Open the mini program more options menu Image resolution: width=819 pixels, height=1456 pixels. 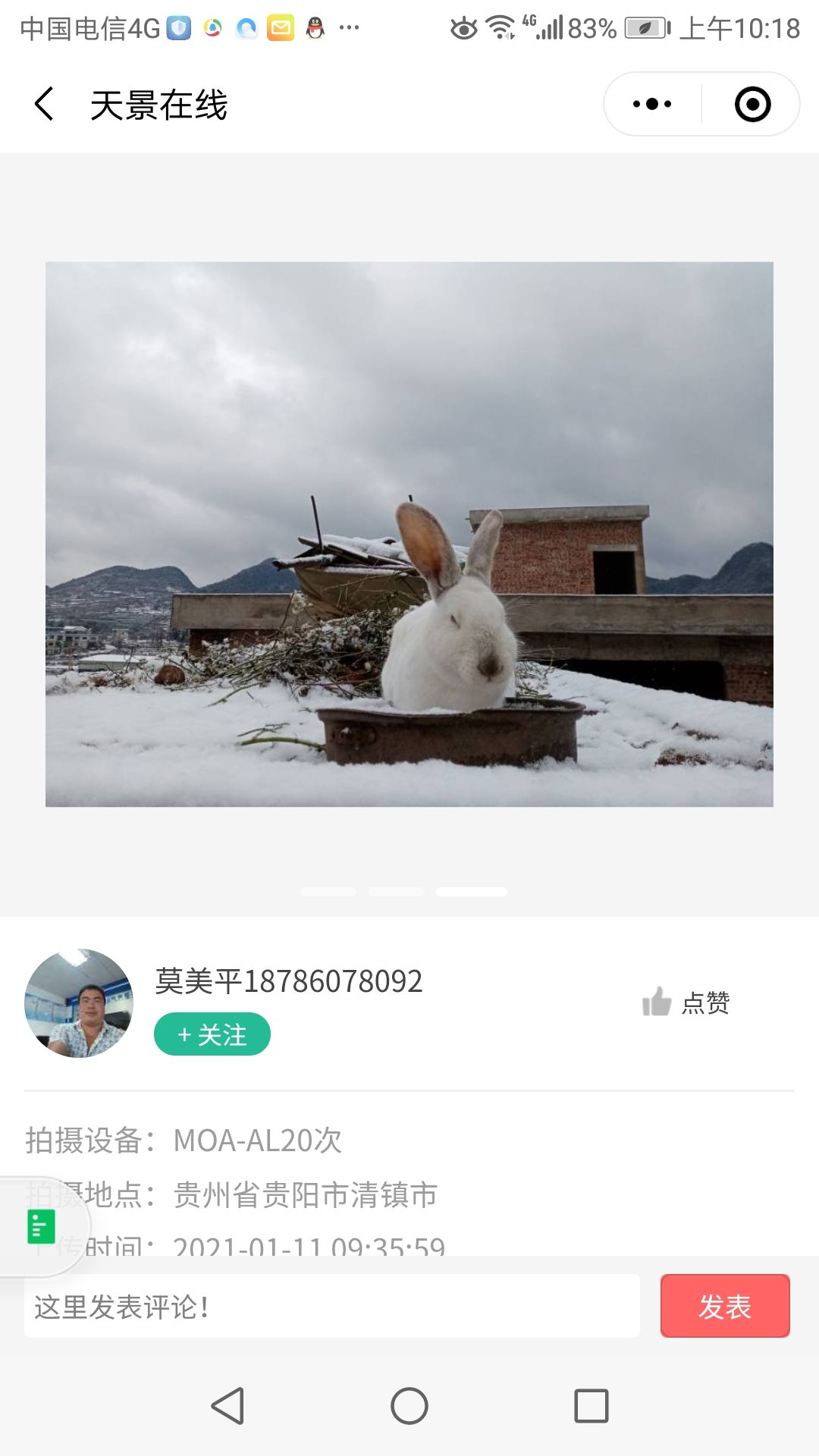[652, 104]
